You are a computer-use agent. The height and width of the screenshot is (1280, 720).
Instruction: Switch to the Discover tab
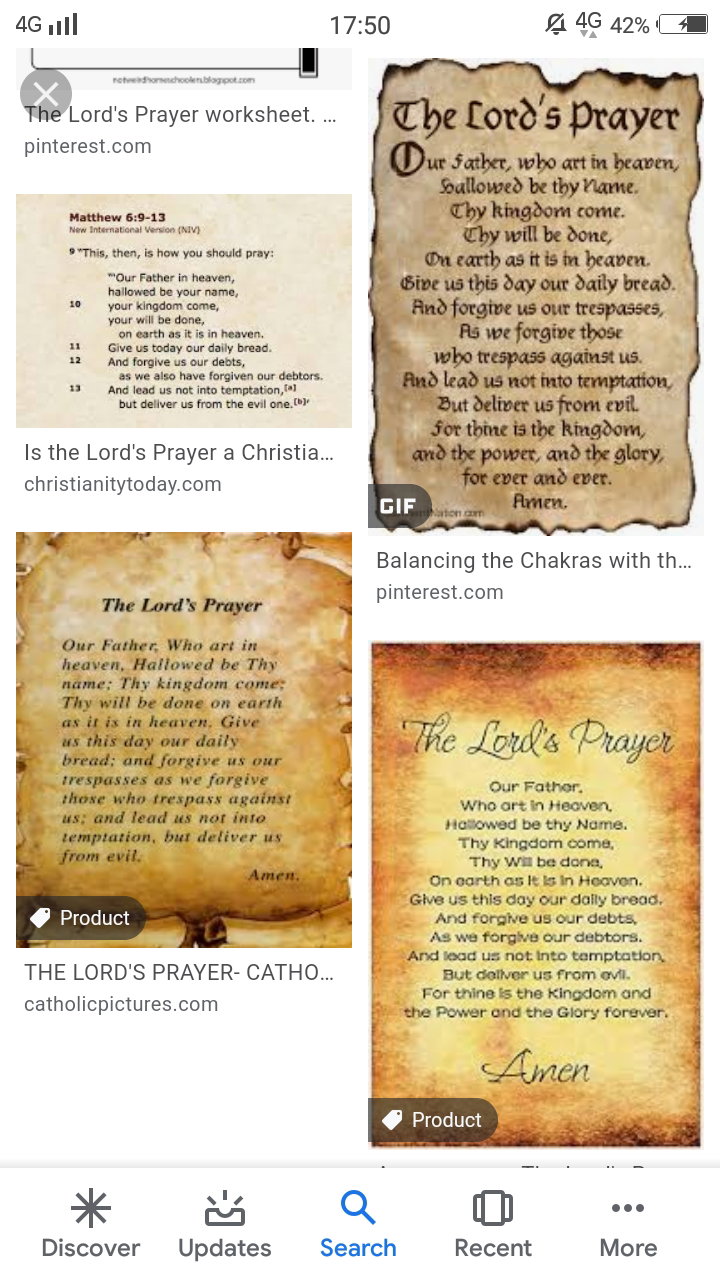tap(91, 1224)
